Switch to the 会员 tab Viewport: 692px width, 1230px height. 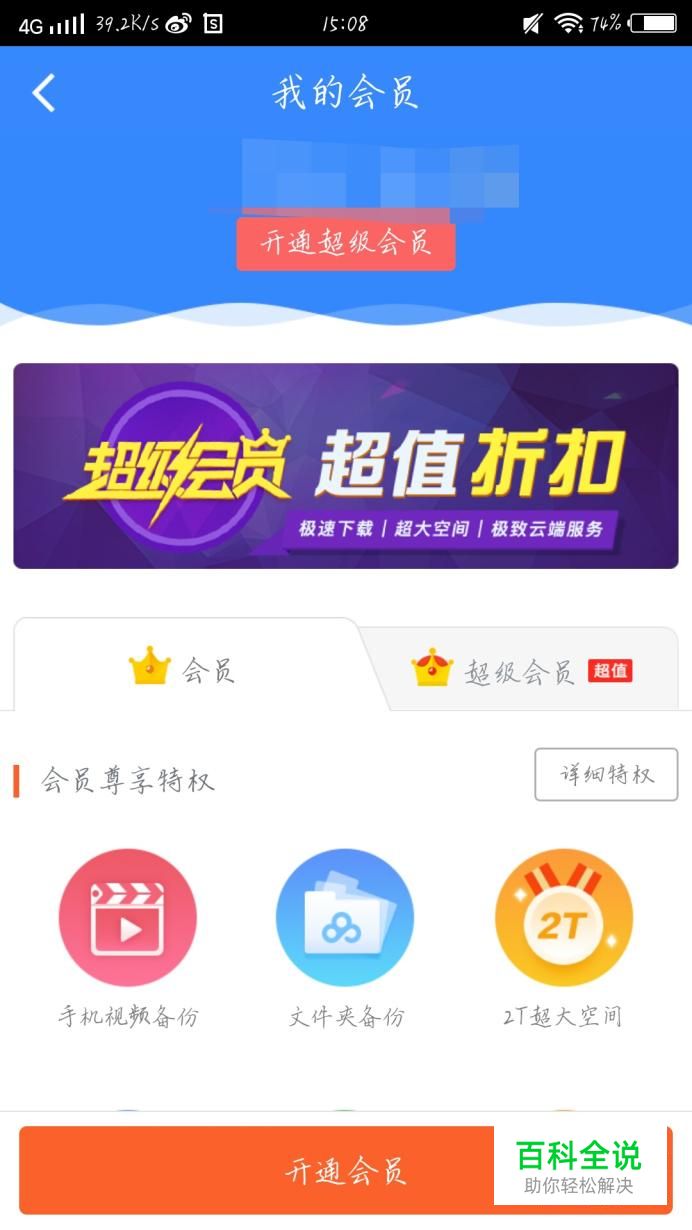click(x=185, y=668)
